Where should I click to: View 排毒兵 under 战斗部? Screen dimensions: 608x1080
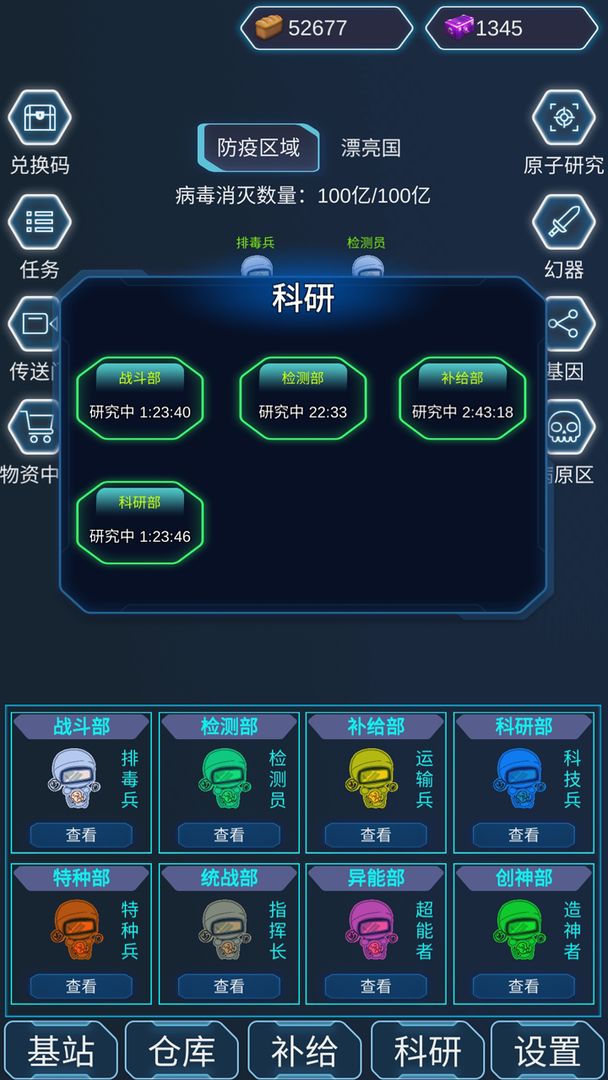pos(81,835)
